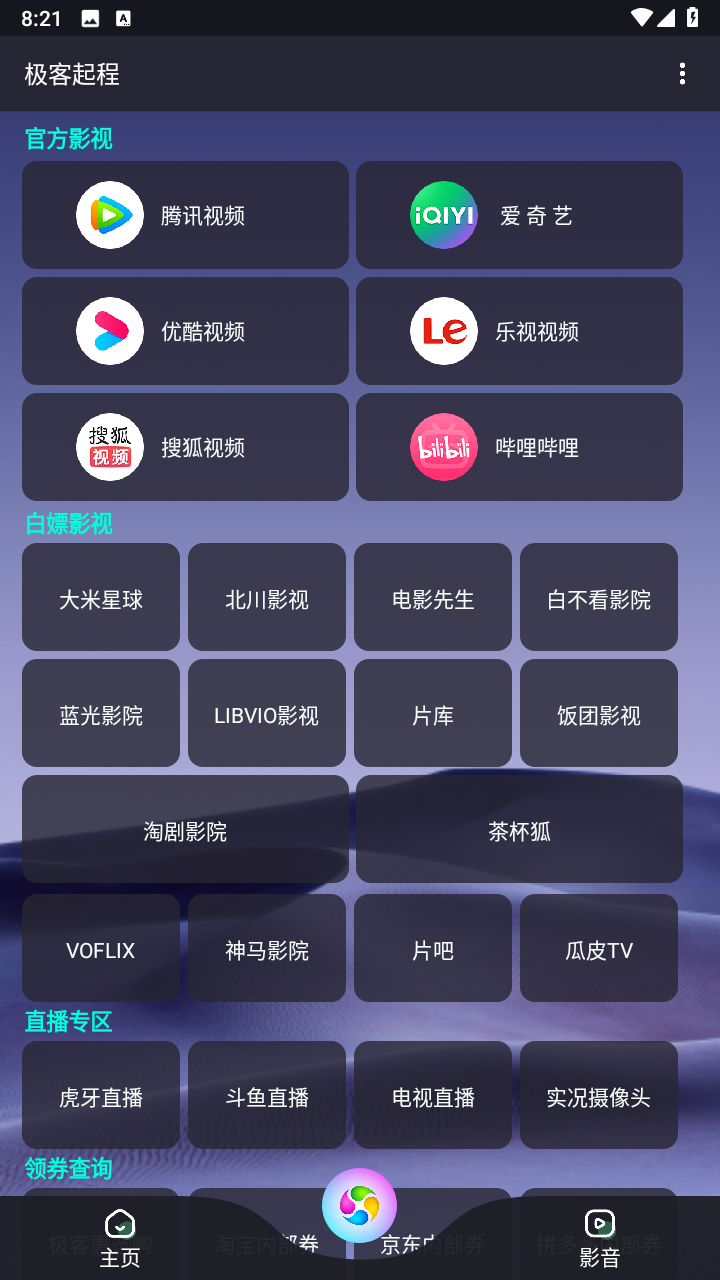Tap 大米星球
This screenshot has width=720, height=1280.
click(x=101, y=597)
